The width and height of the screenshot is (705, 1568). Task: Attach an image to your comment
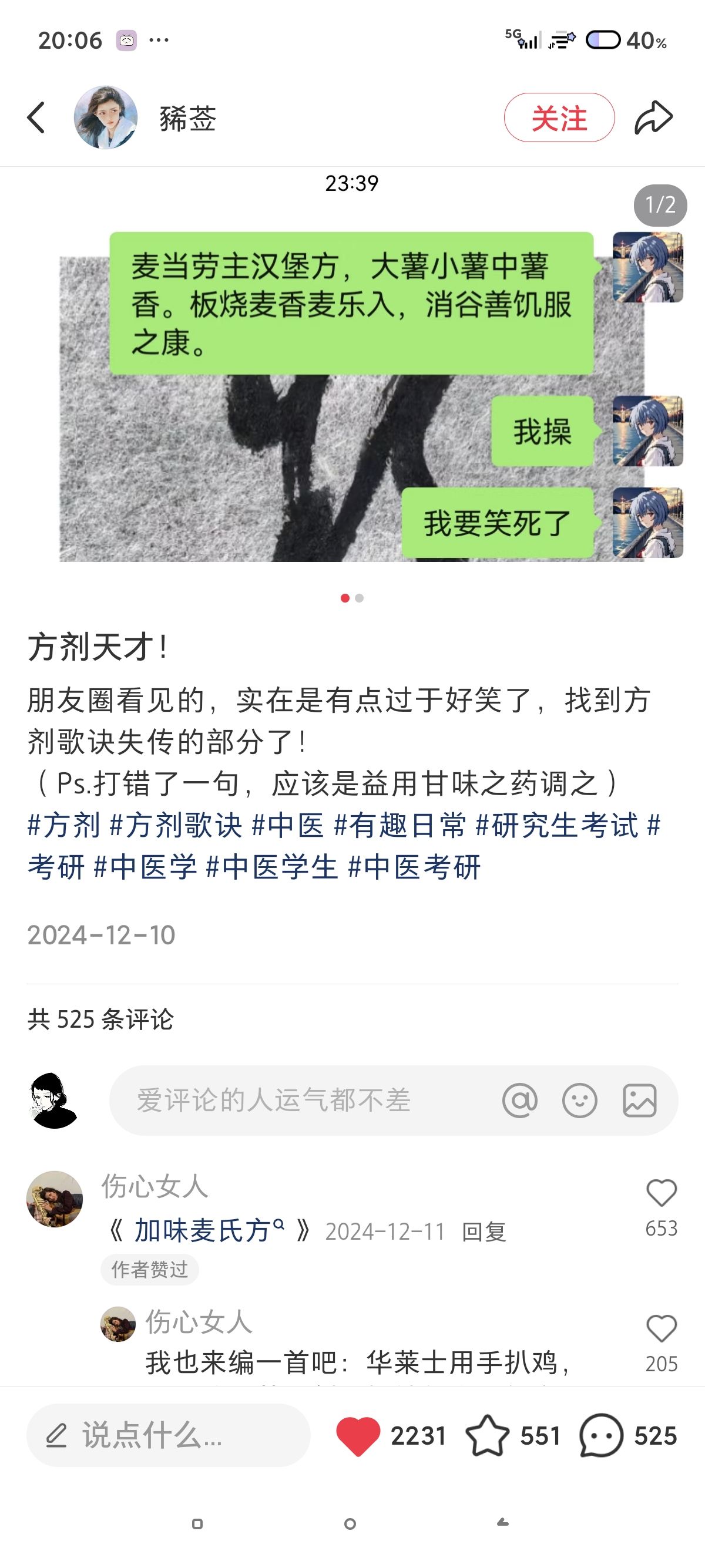(639, 1100)
